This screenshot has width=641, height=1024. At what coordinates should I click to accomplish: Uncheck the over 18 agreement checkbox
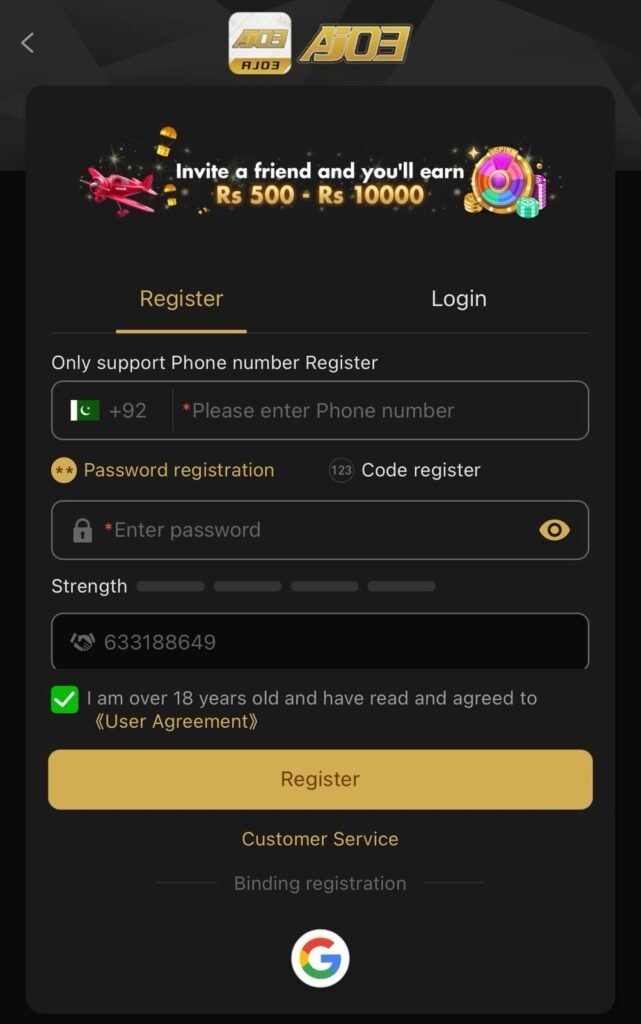[65, 699]
